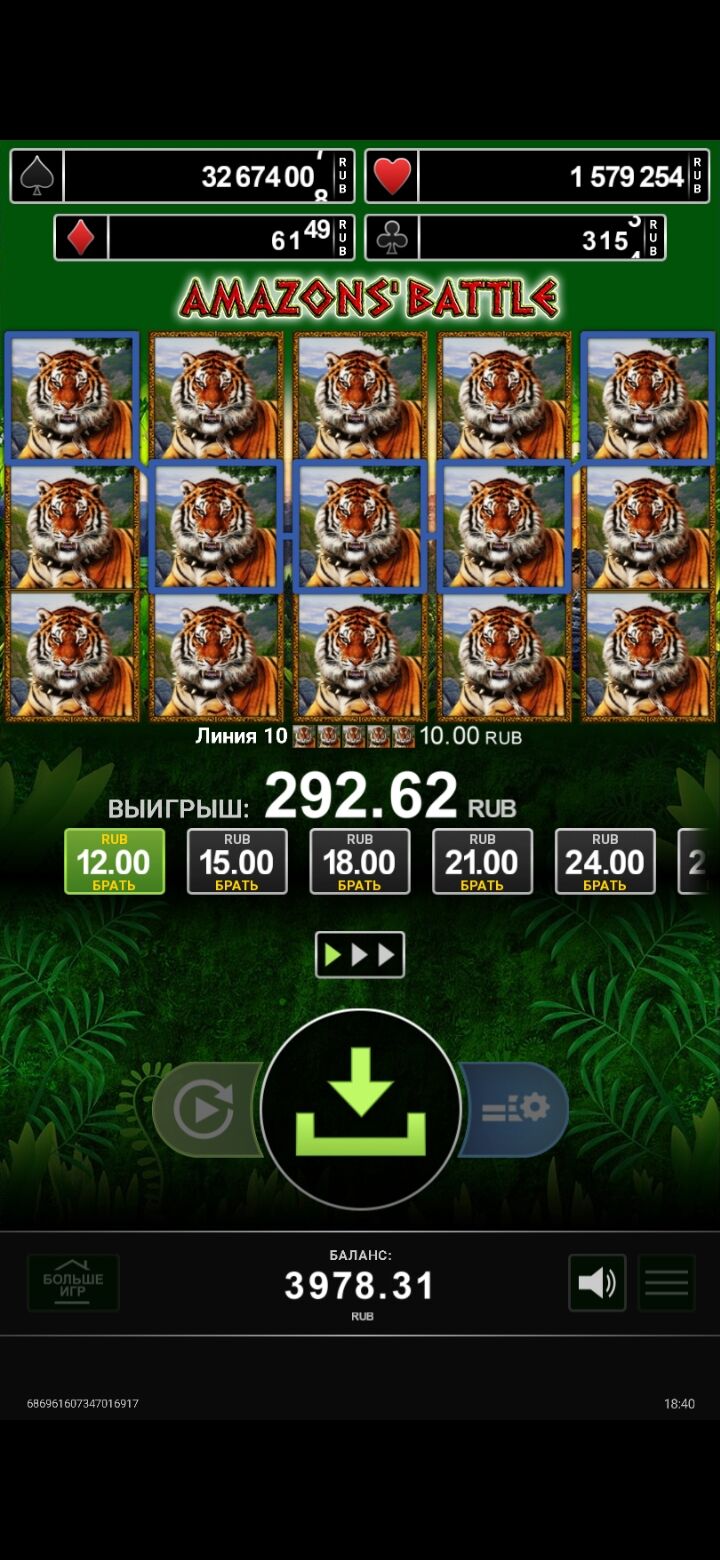Open the heart jackpot counter
Screen dimensions: 720x1560
(537, 177)
